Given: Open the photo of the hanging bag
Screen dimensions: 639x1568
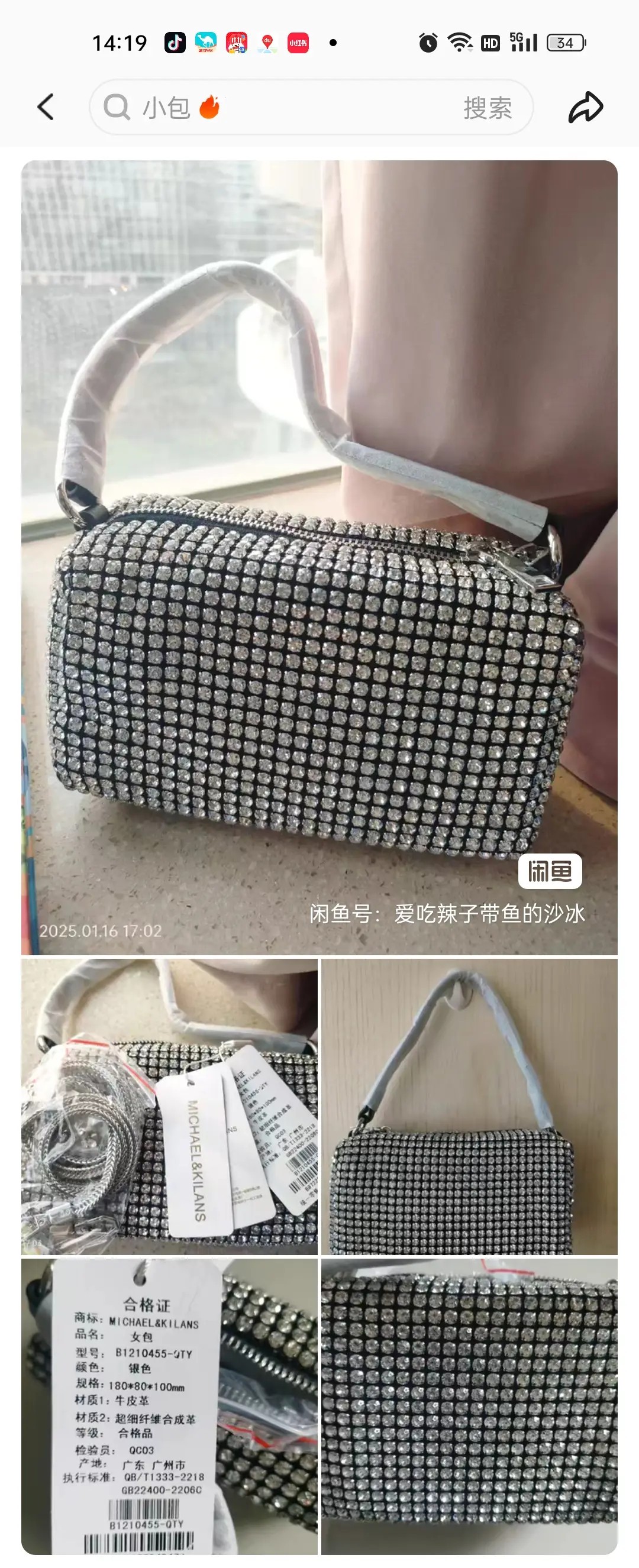Looking at the screenshot, I should (469, 1107).
